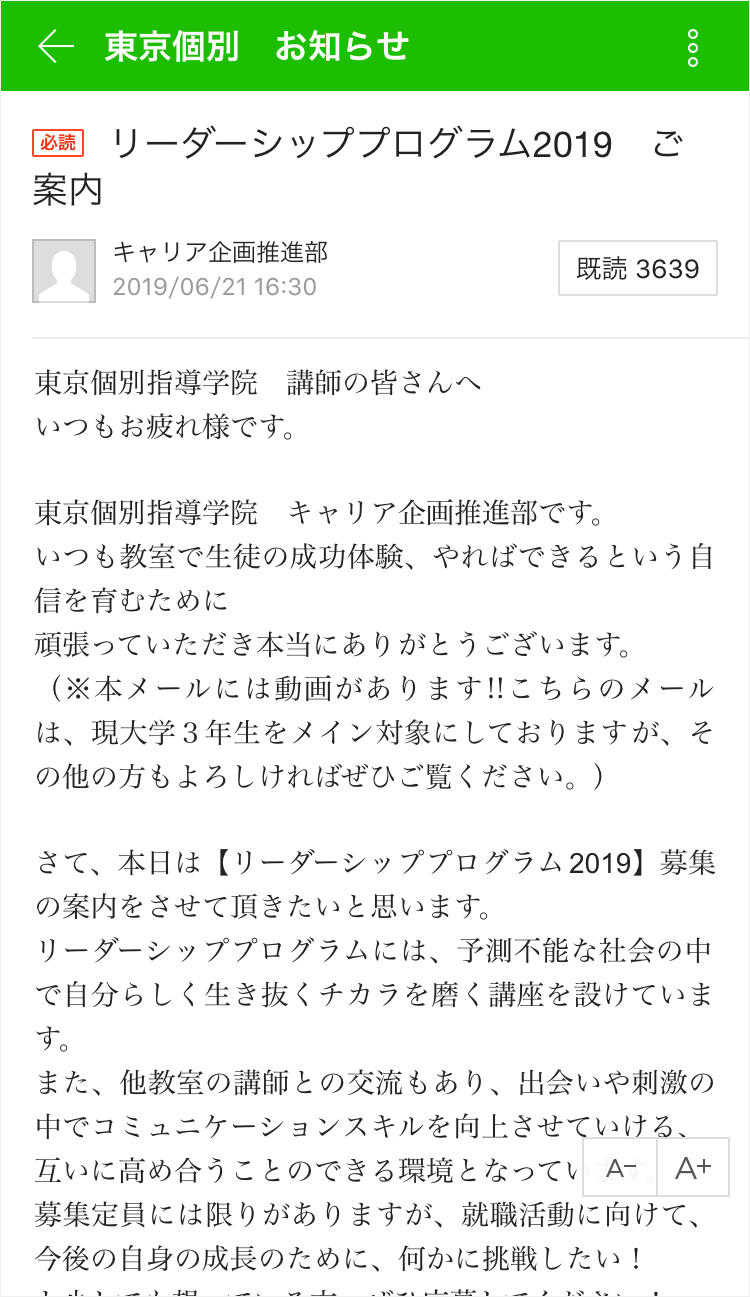The image size is (750, 1297).
Task: Open the three-dot overflow menu
Action: pyautogui.click(x=693, y=48)
